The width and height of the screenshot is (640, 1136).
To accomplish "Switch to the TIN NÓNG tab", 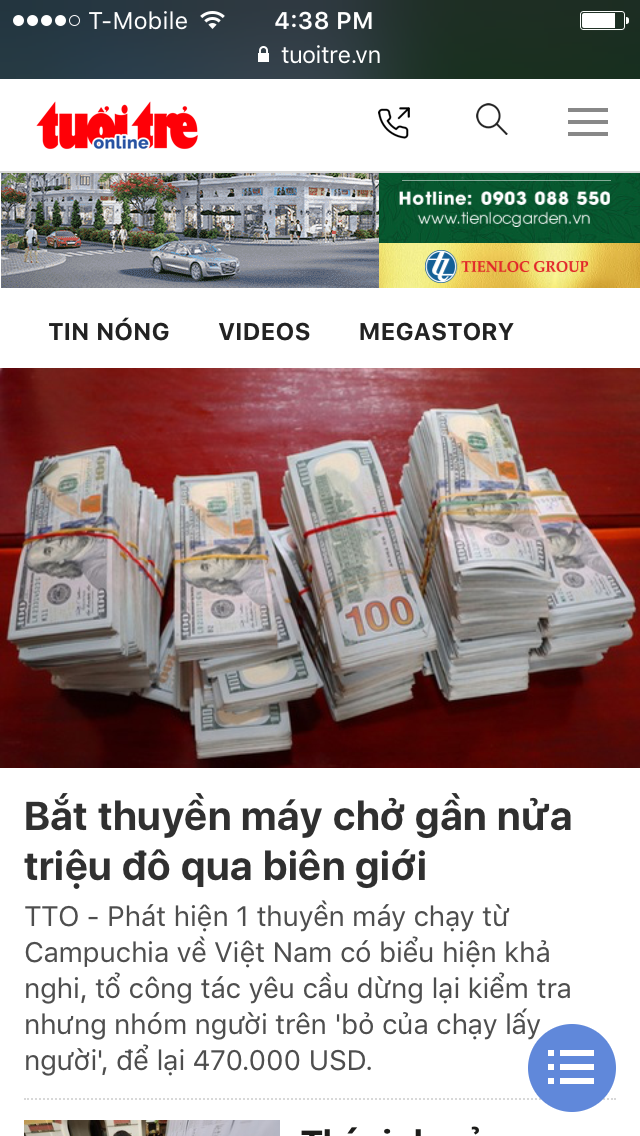I will (x=109, y=332).
